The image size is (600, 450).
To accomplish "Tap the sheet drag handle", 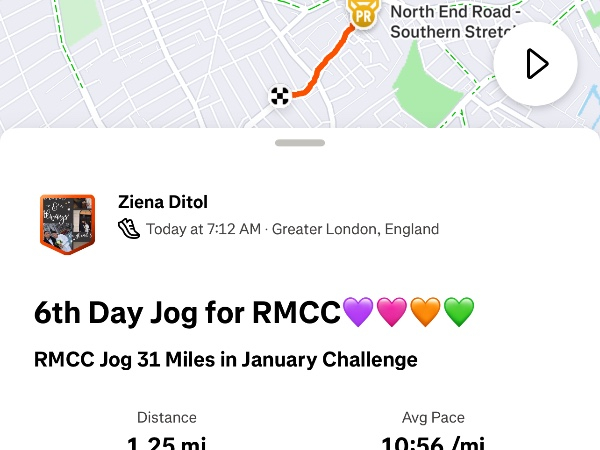I will (299, 143).
